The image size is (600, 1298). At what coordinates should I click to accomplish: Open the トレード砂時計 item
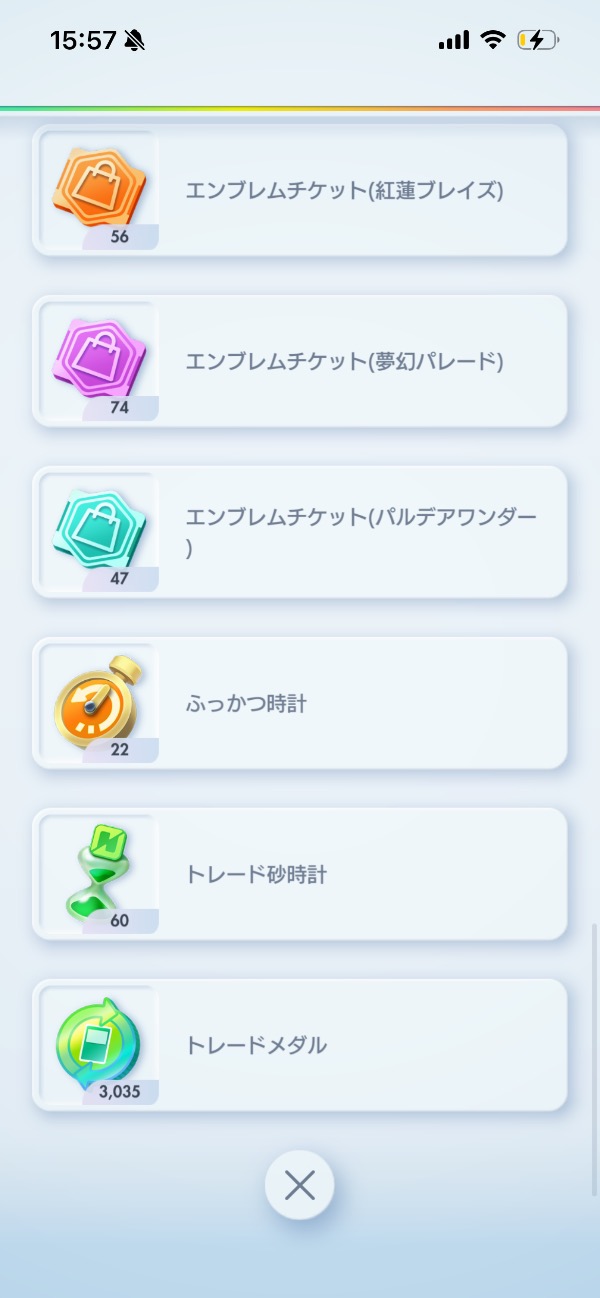[300, 874]
